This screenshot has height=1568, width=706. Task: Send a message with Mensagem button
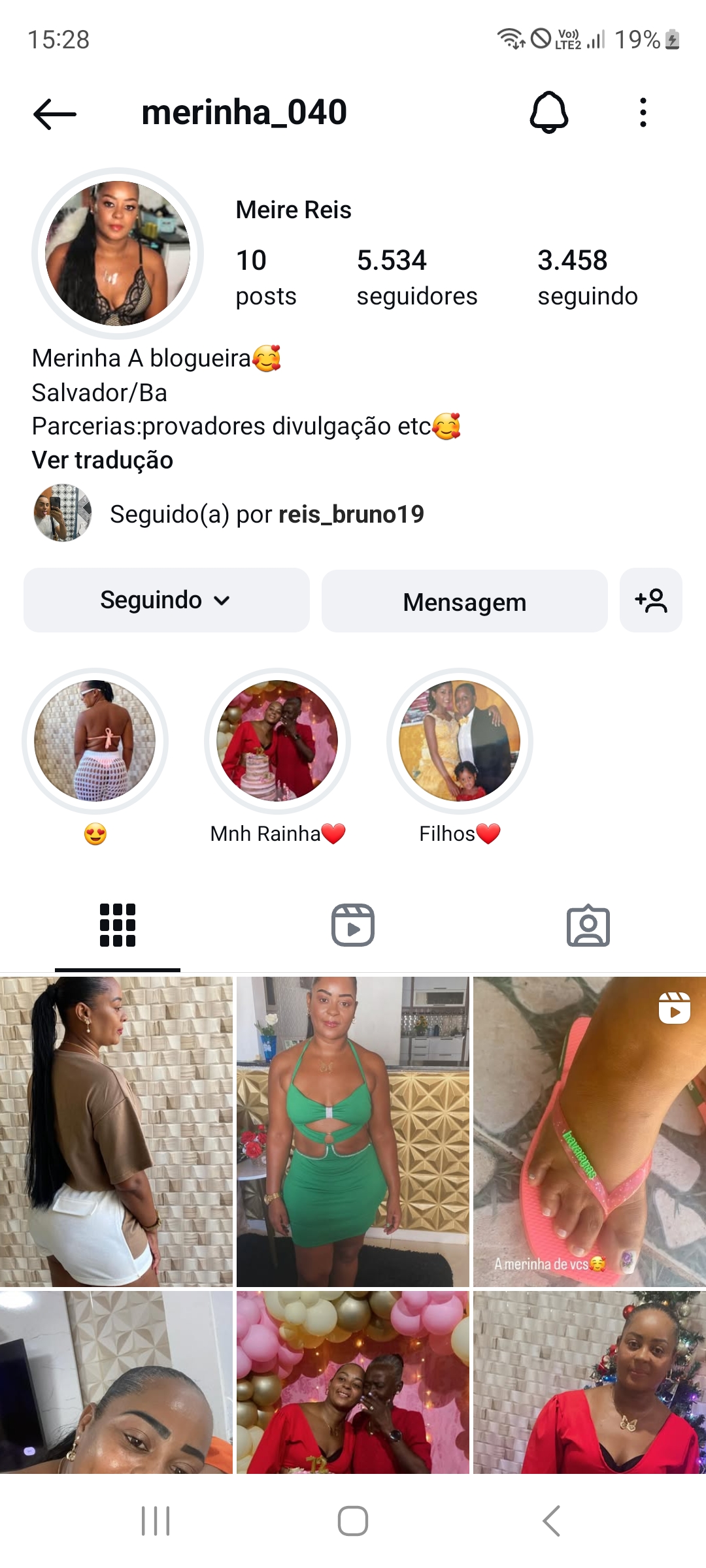coord(464,602)
